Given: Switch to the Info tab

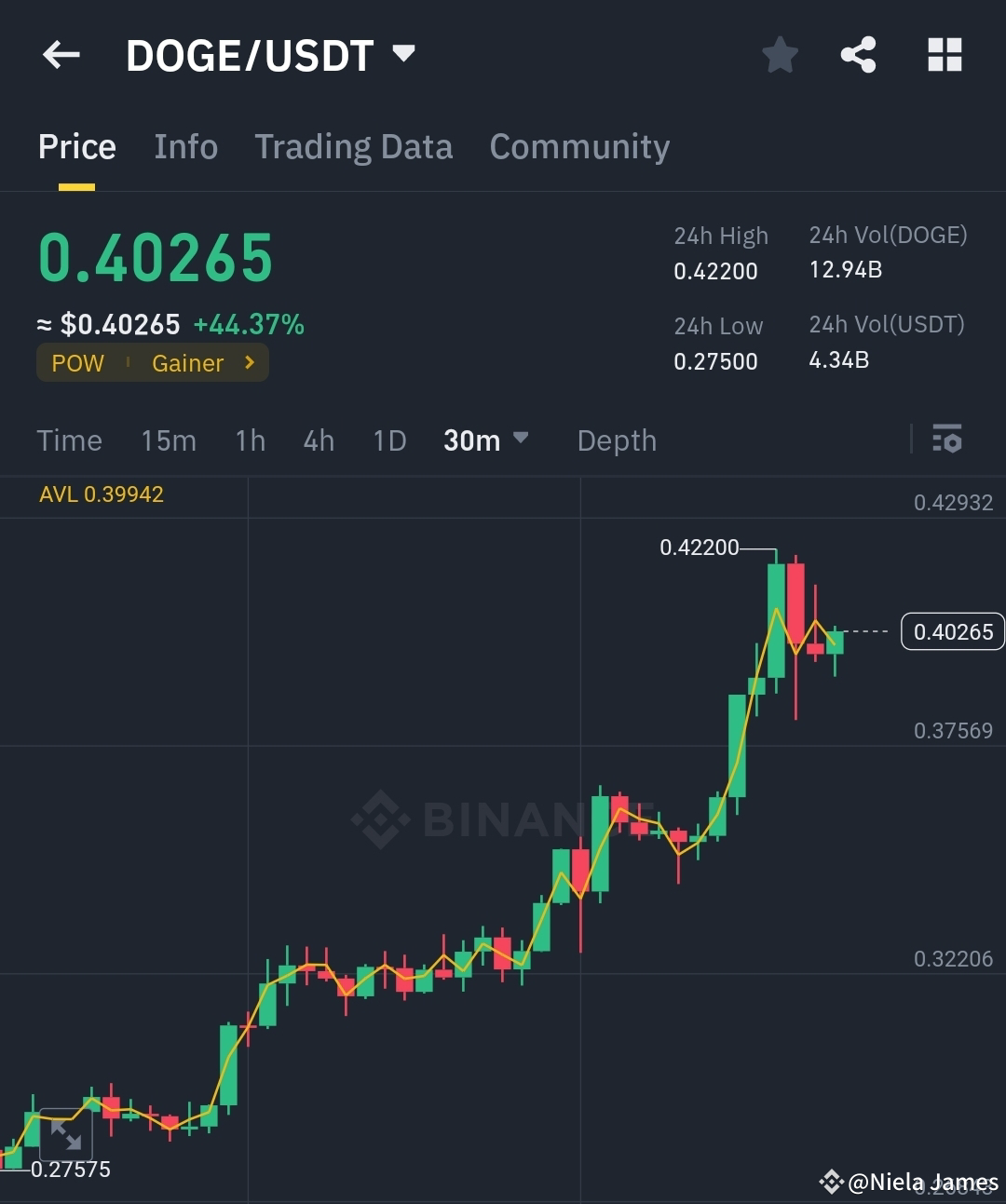Looking at the screenshot, I should 185,146.
